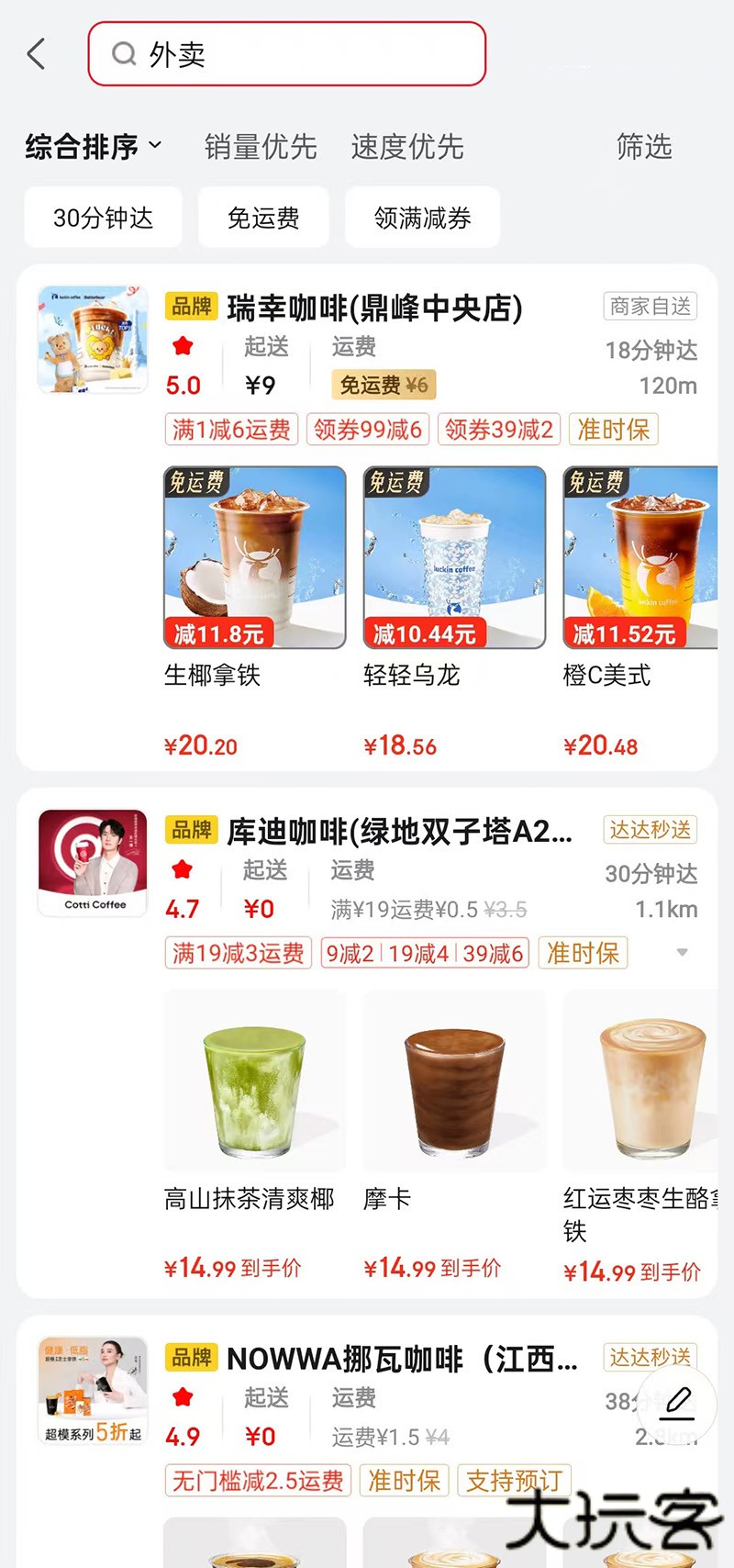Choose the 领满减券 filter chip

[x=422, y=218]
